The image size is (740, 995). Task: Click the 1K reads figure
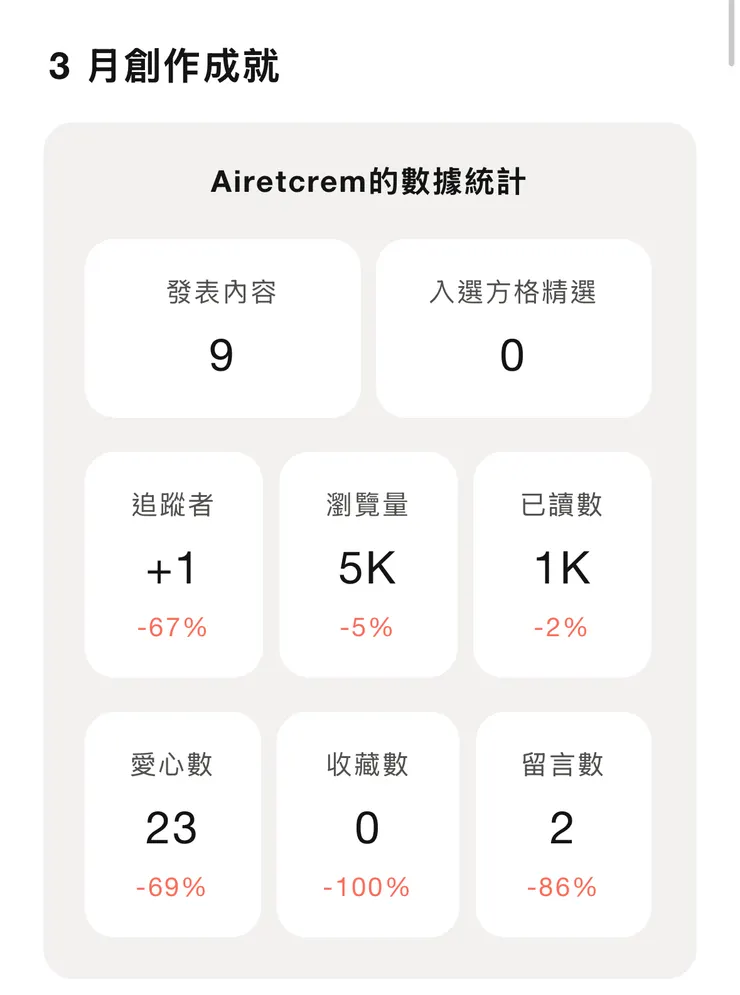tap(562, 566)
